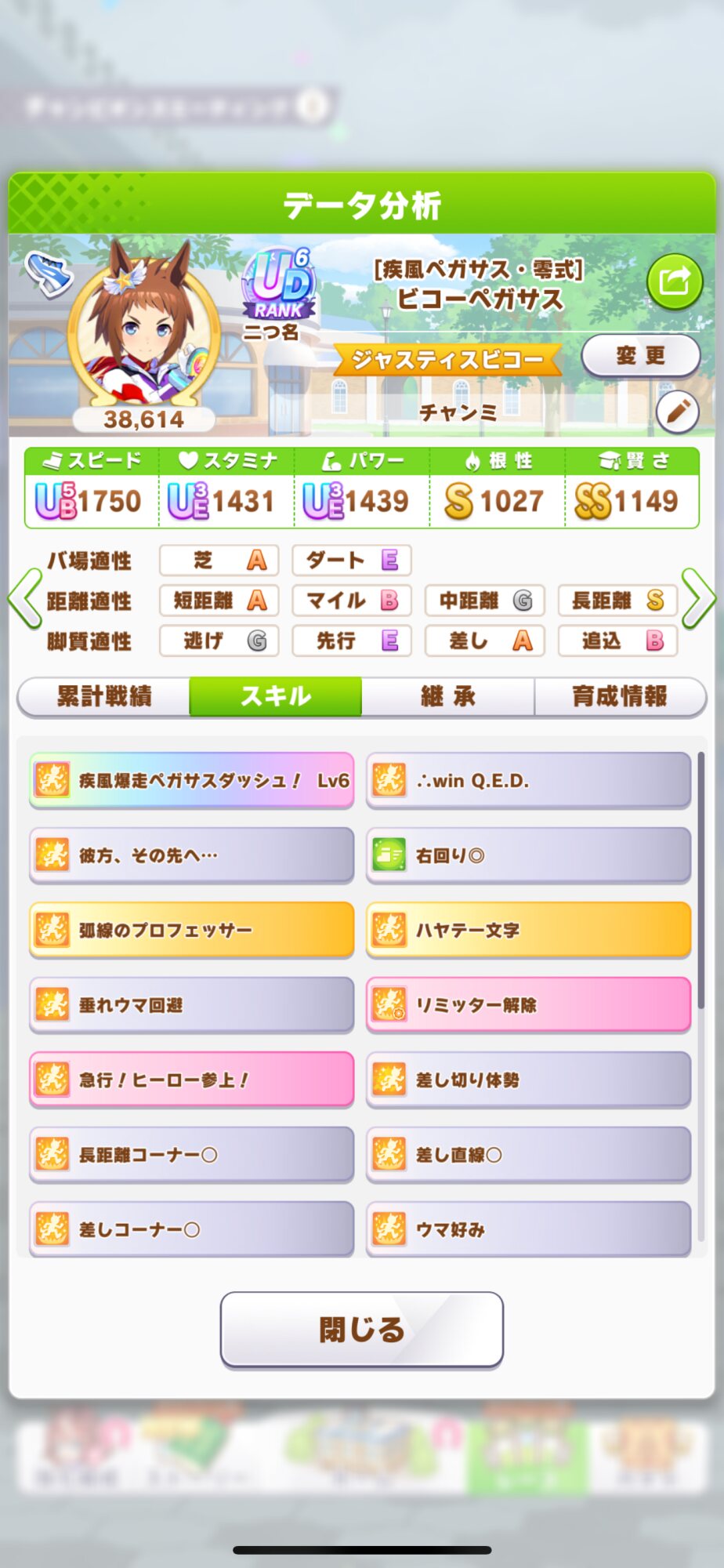This screenshot has height=1568, width=724.
Task: Close the データ分析 dialog with 閉じる
Action: (x=362, y=1330)
